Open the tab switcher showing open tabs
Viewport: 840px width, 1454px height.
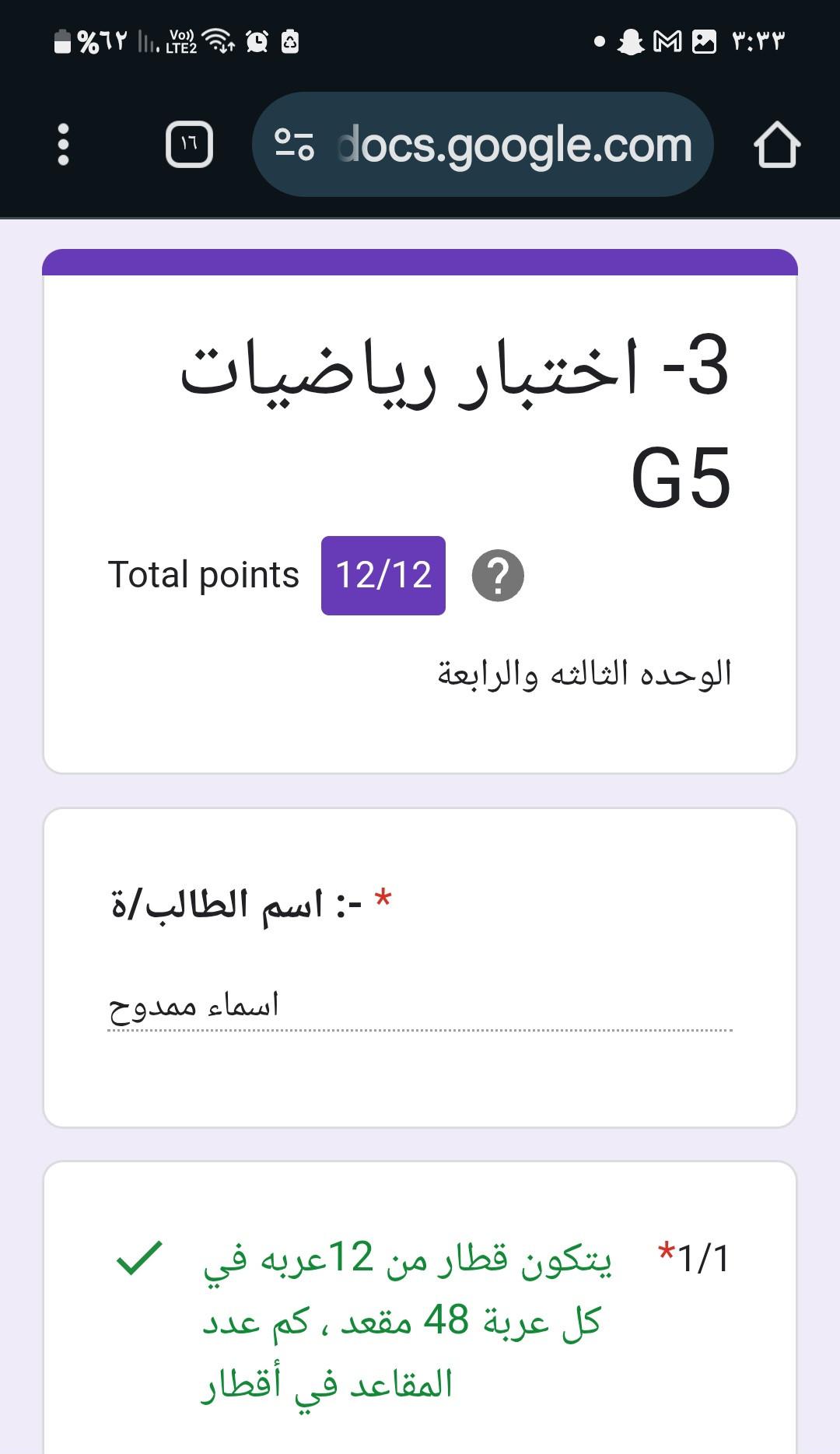pyautogui.click(x=189, y=145)
